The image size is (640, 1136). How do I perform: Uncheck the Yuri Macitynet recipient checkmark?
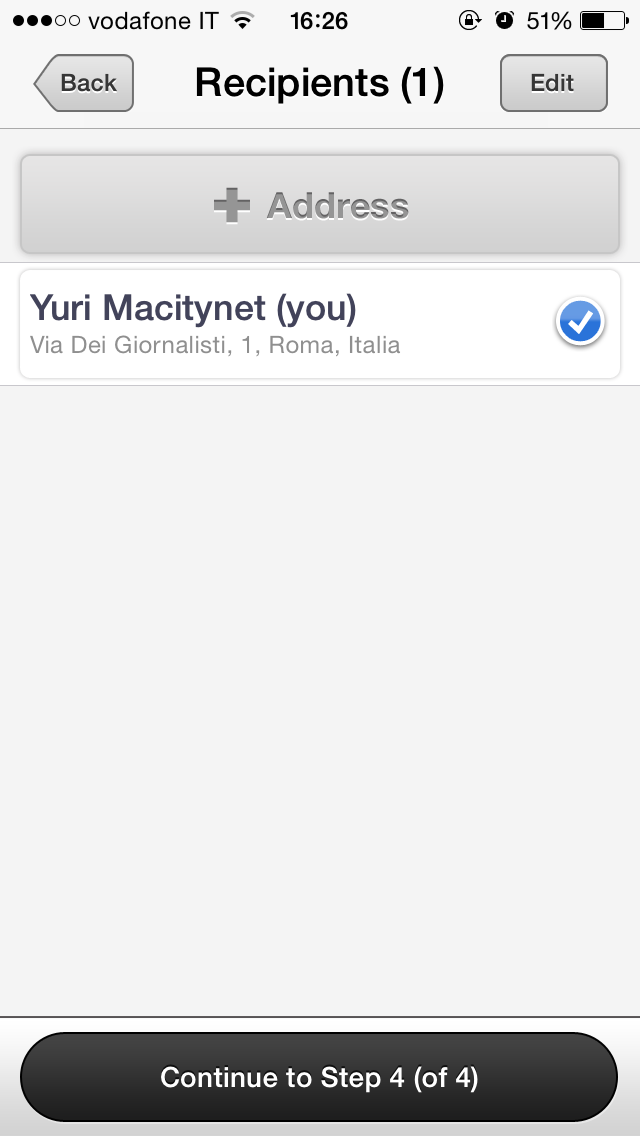[579, 323]
